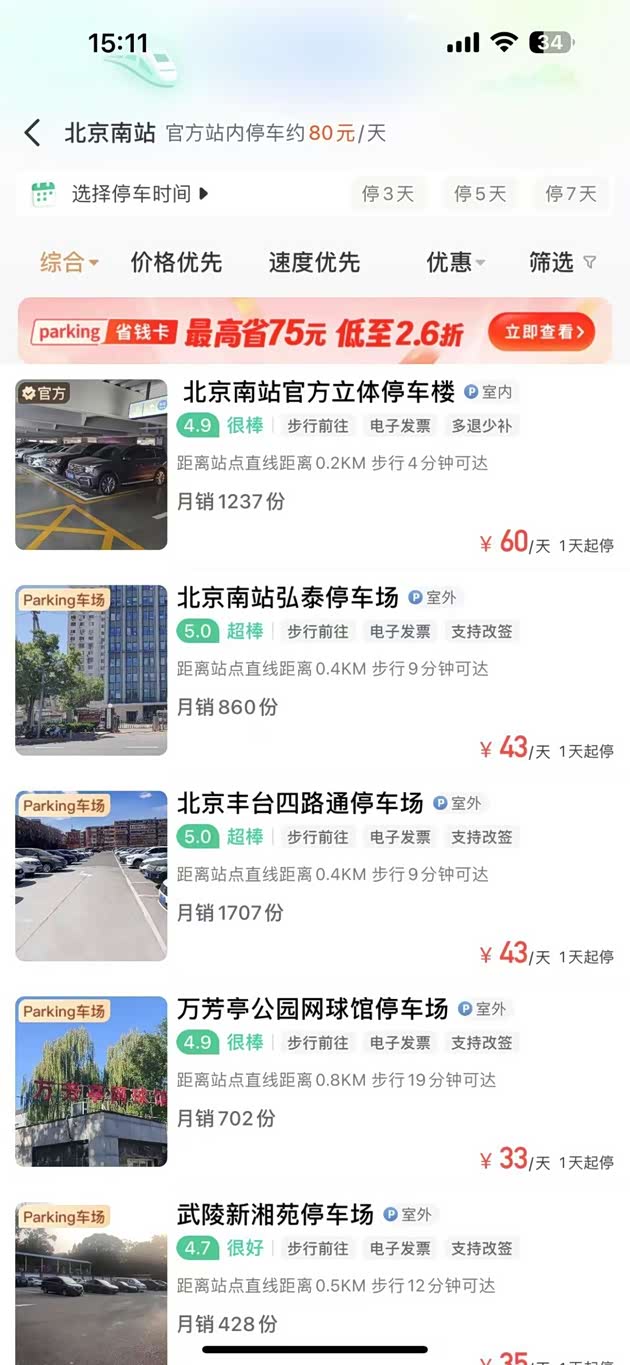Sort by 速度优先
The width and height of the screenshot is (630, 1365).
[x=314, y=263]
